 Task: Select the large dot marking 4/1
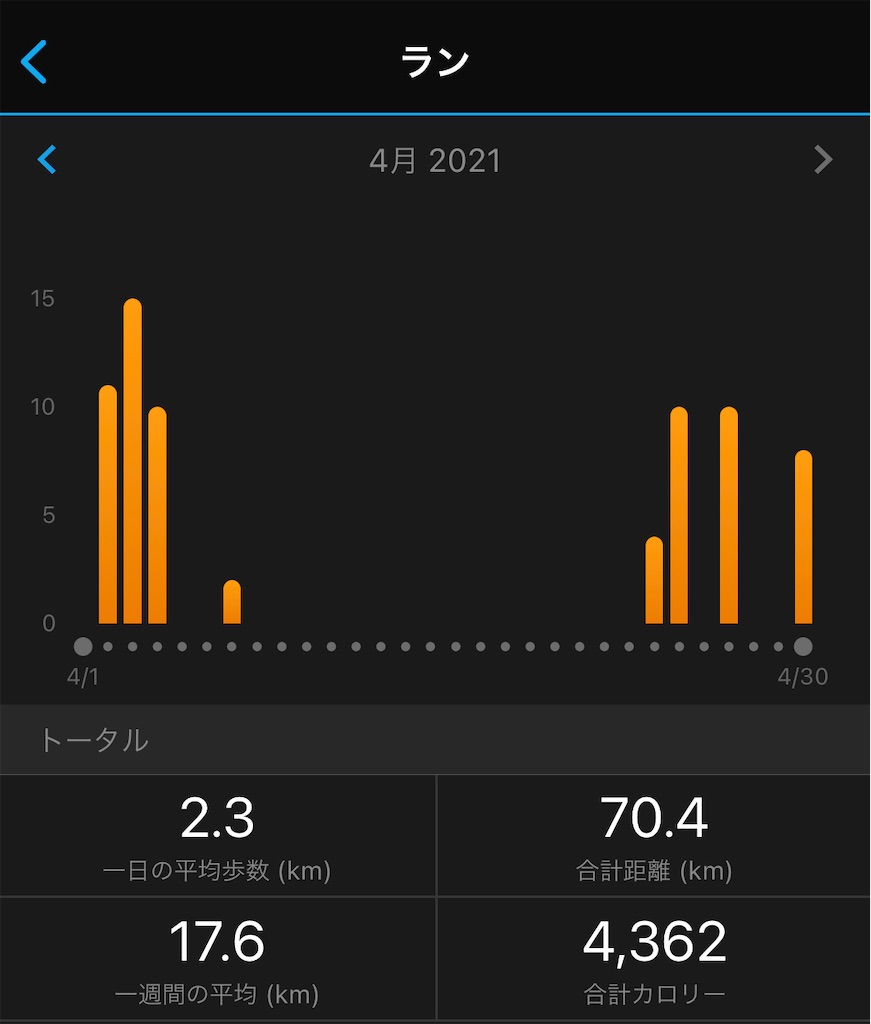(83, 647)
